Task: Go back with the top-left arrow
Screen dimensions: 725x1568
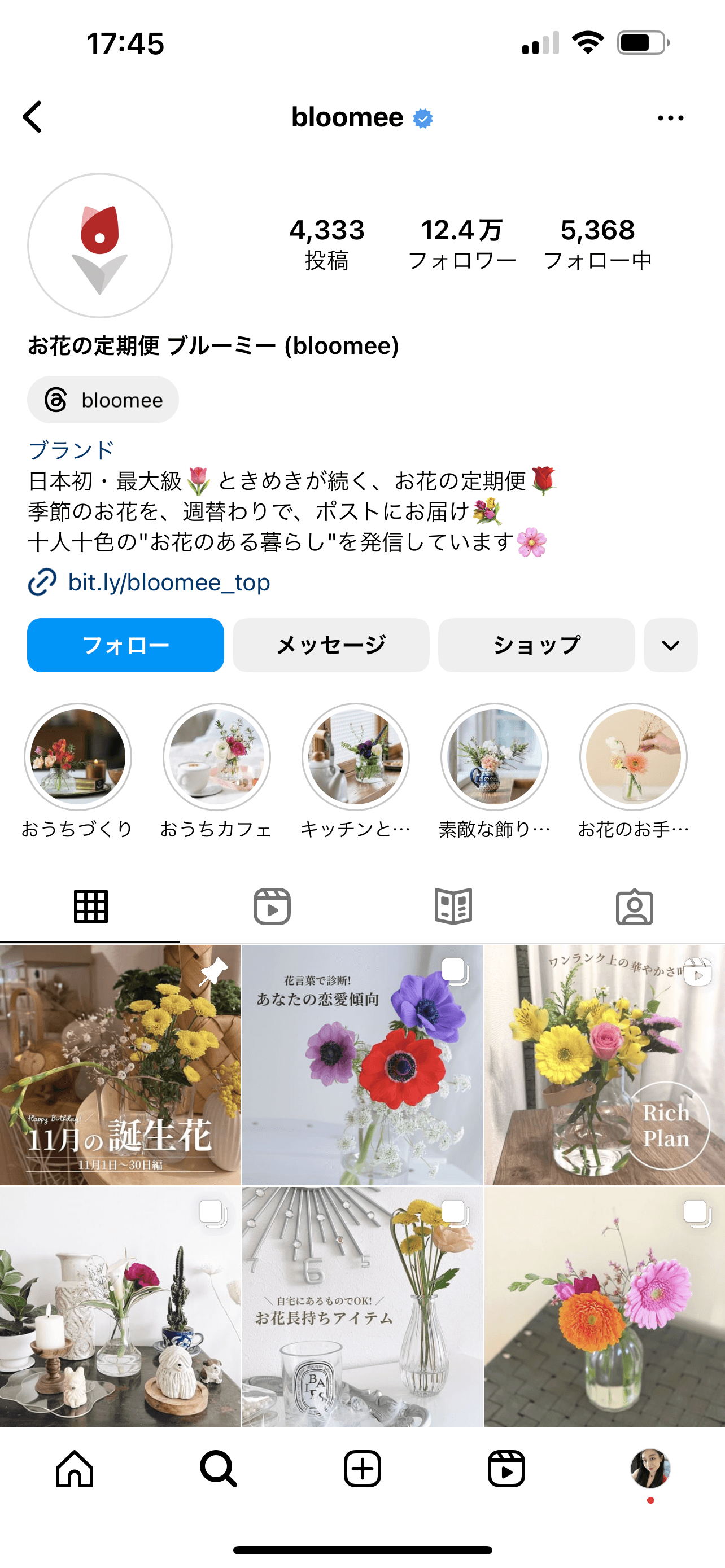Action: (33, 117)
